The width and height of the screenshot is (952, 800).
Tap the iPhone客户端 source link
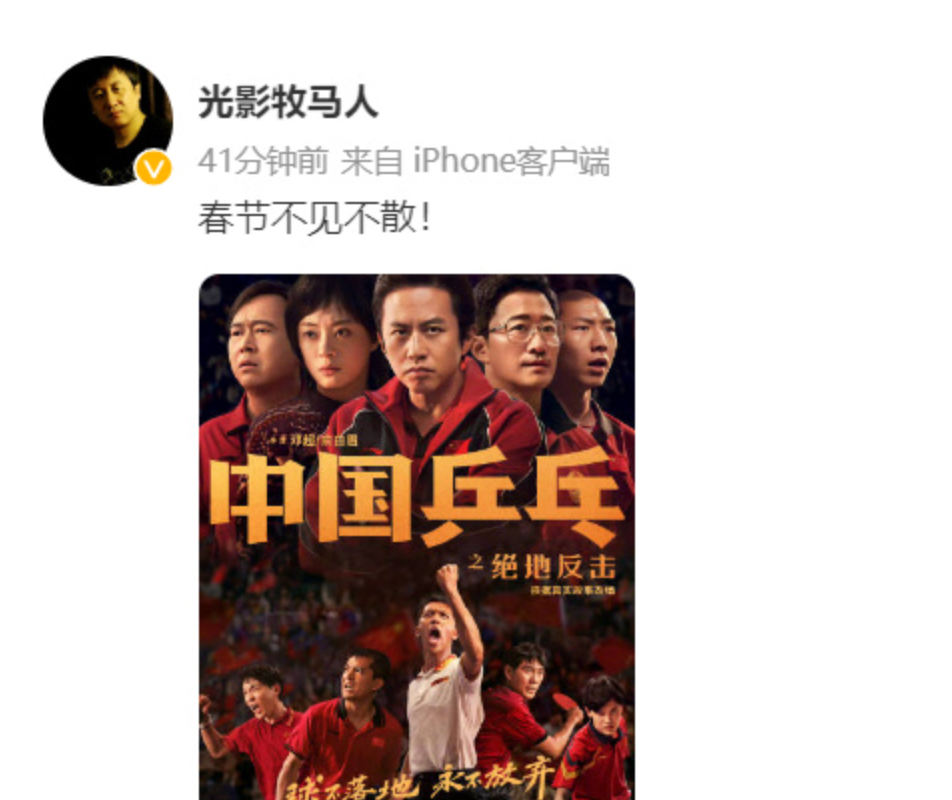point(511,161)
